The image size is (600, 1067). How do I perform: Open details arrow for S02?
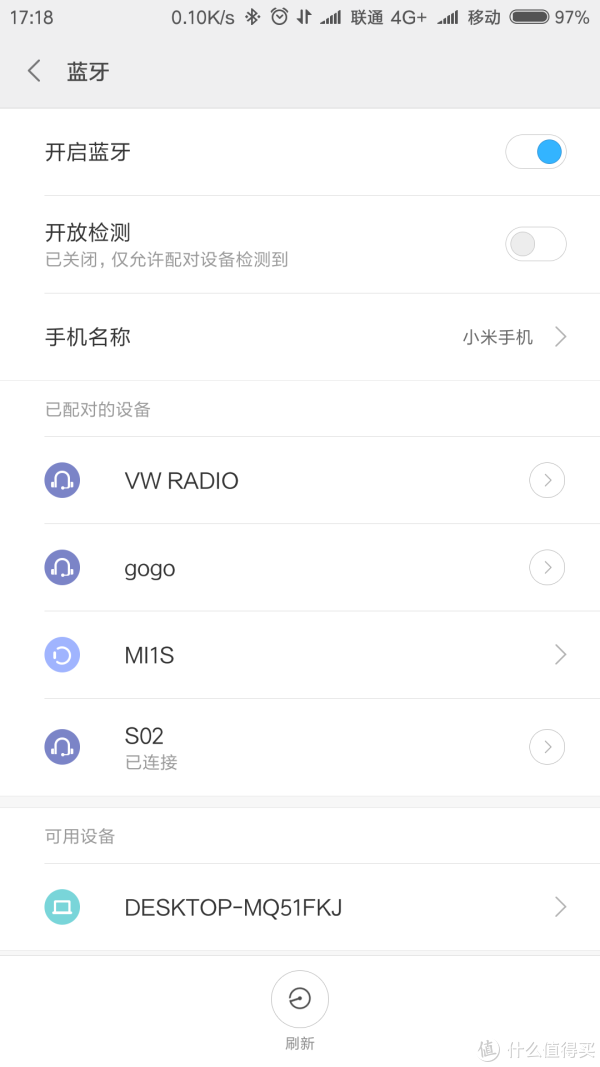click(x=547, y=747)
